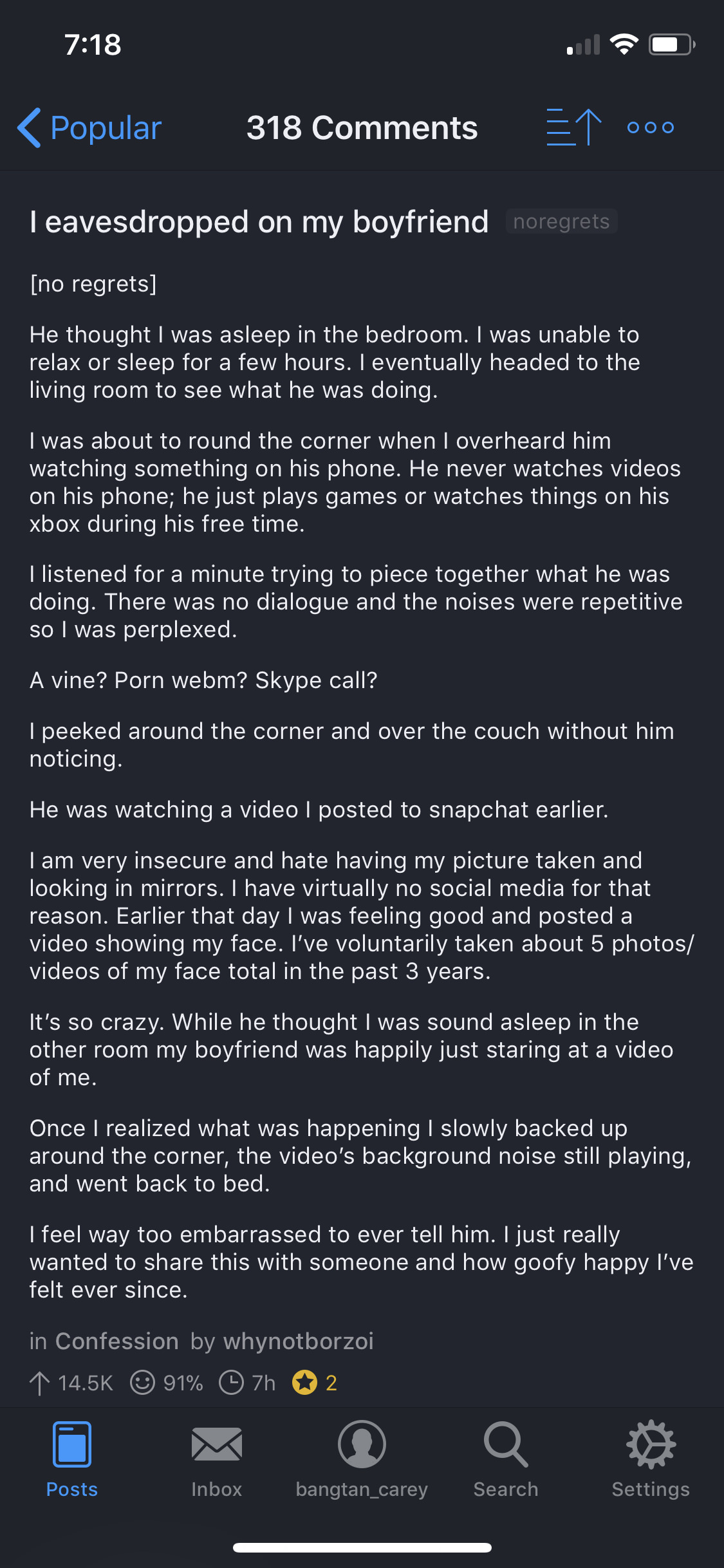Screen dimensions: 724x1568
Task: Open the bangtan_carey account tab
Action: 362,1460
